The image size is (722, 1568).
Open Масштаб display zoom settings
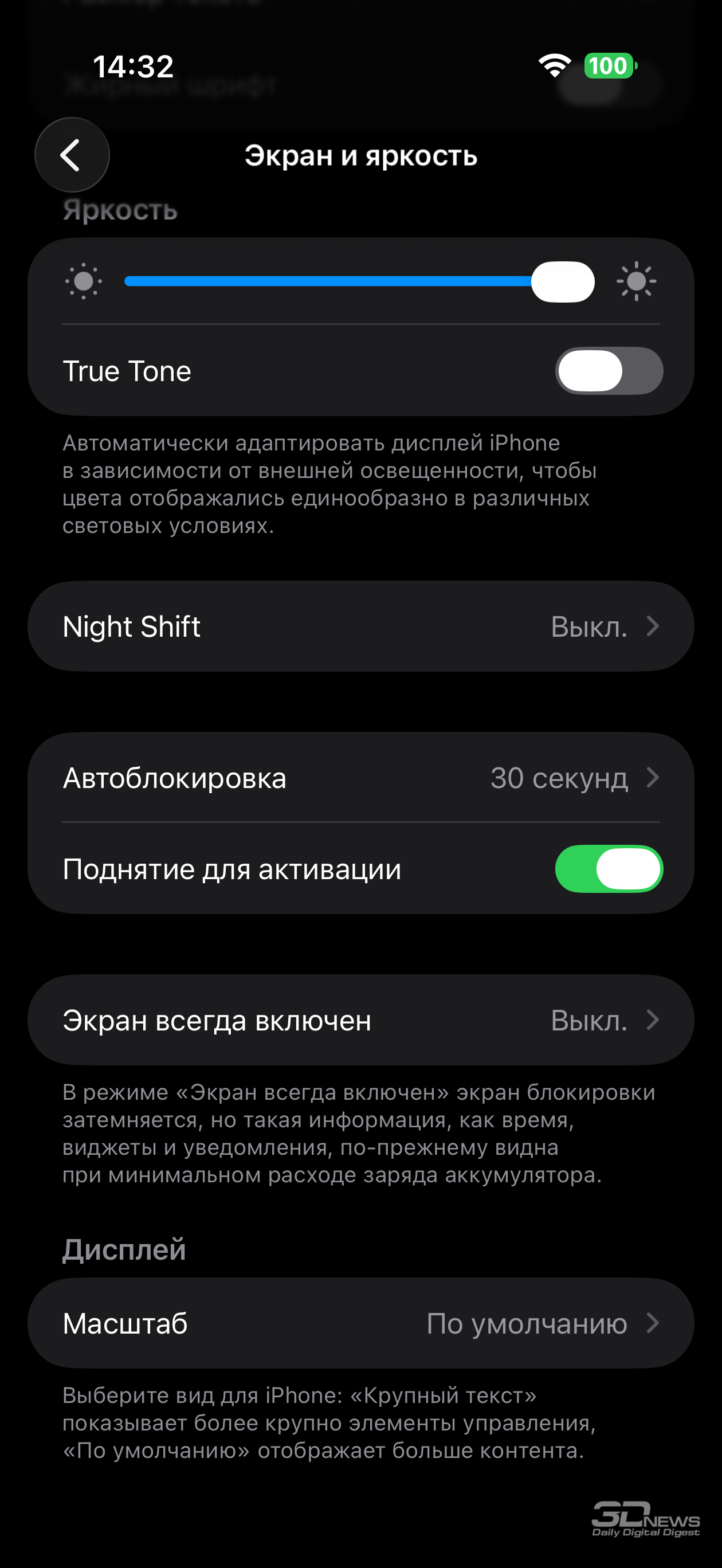click(360, 1323)
